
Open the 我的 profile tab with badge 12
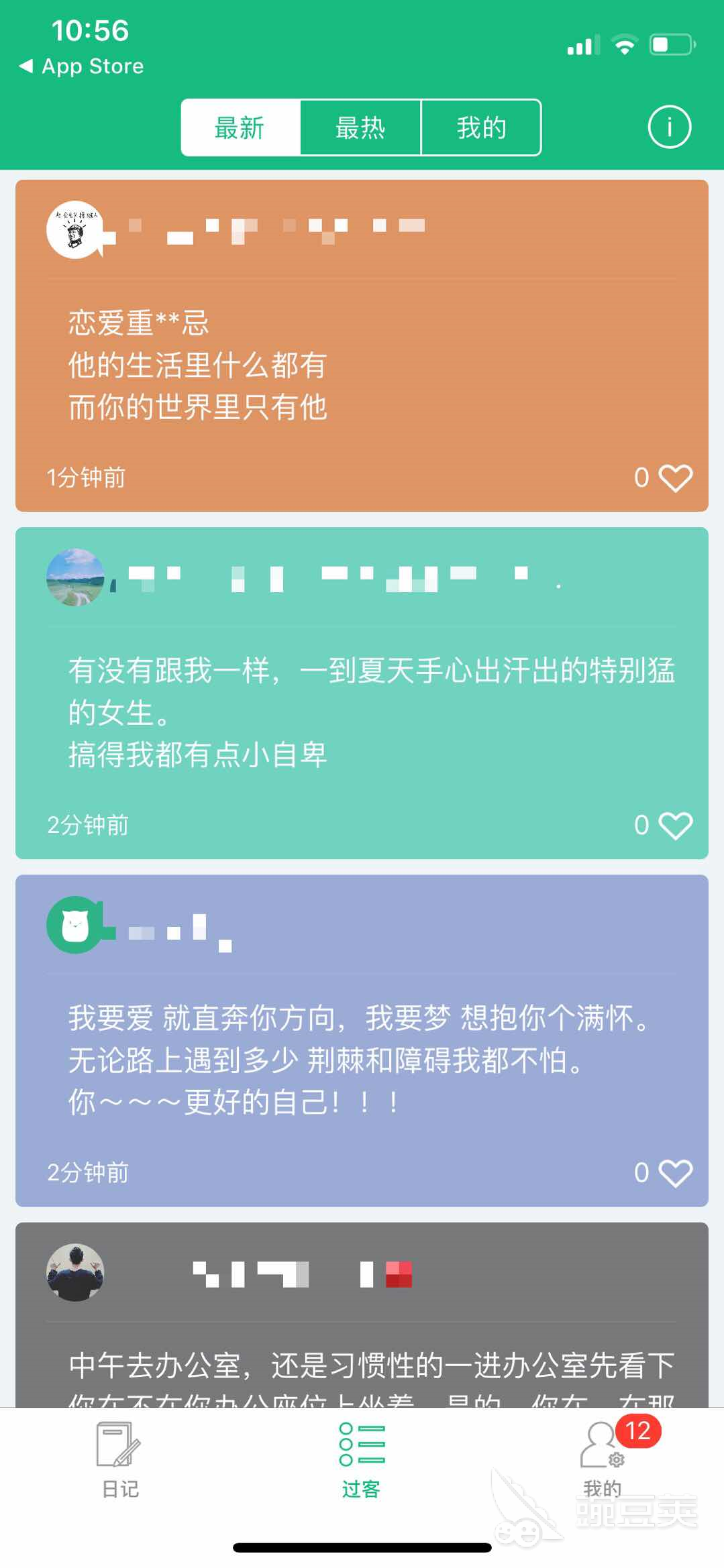[602, 1457]
